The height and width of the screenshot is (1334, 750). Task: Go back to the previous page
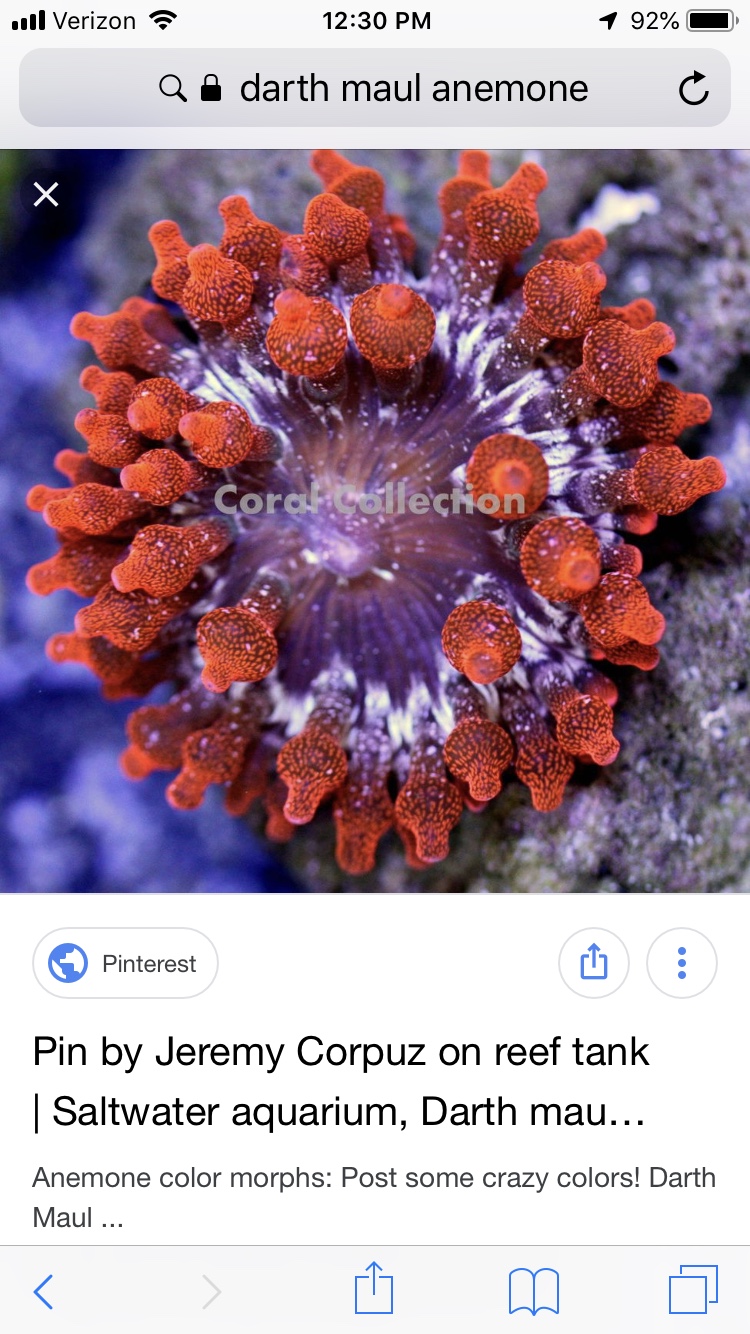click(x=43, y=1292)
